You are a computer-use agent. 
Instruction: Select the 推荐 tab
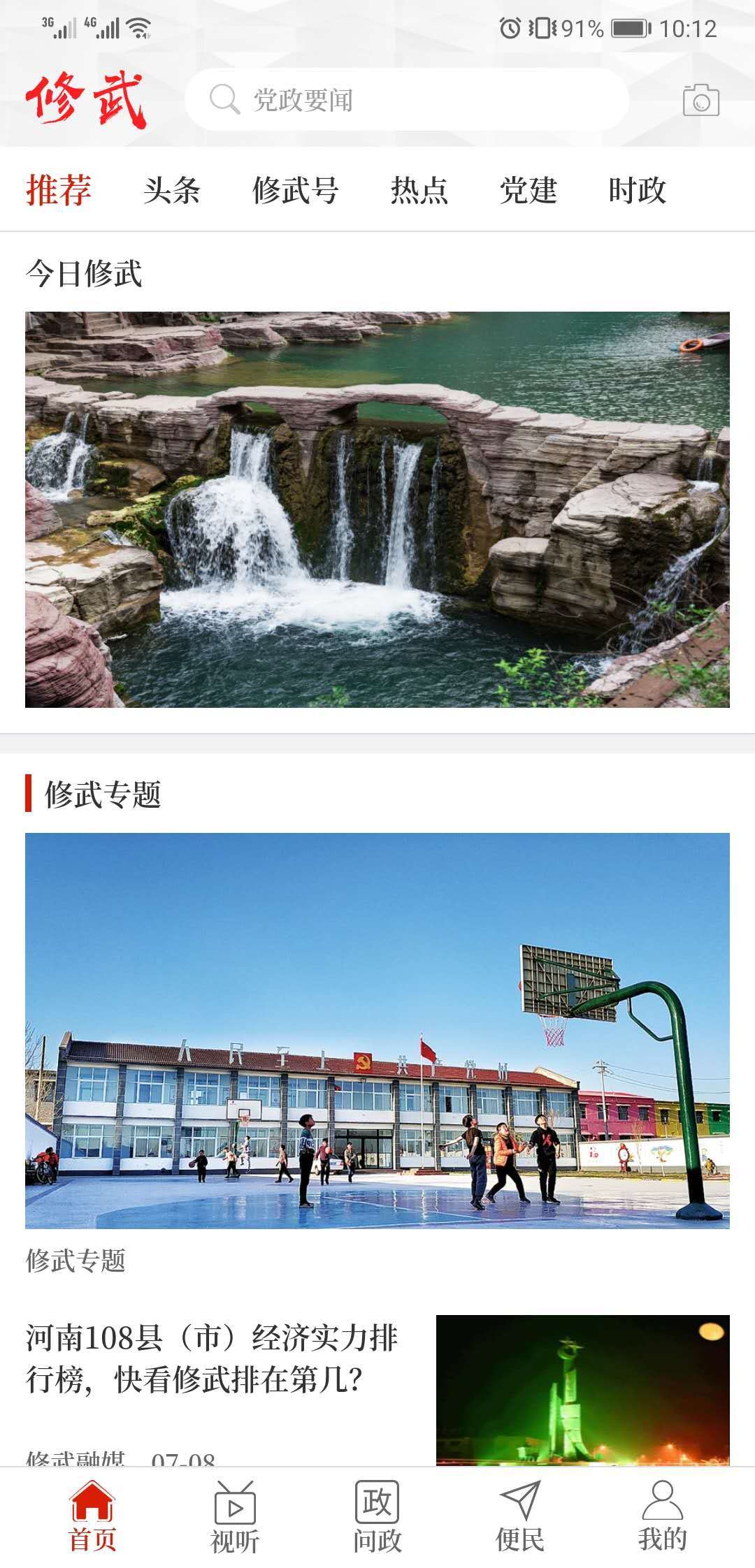tap(59, 190)
